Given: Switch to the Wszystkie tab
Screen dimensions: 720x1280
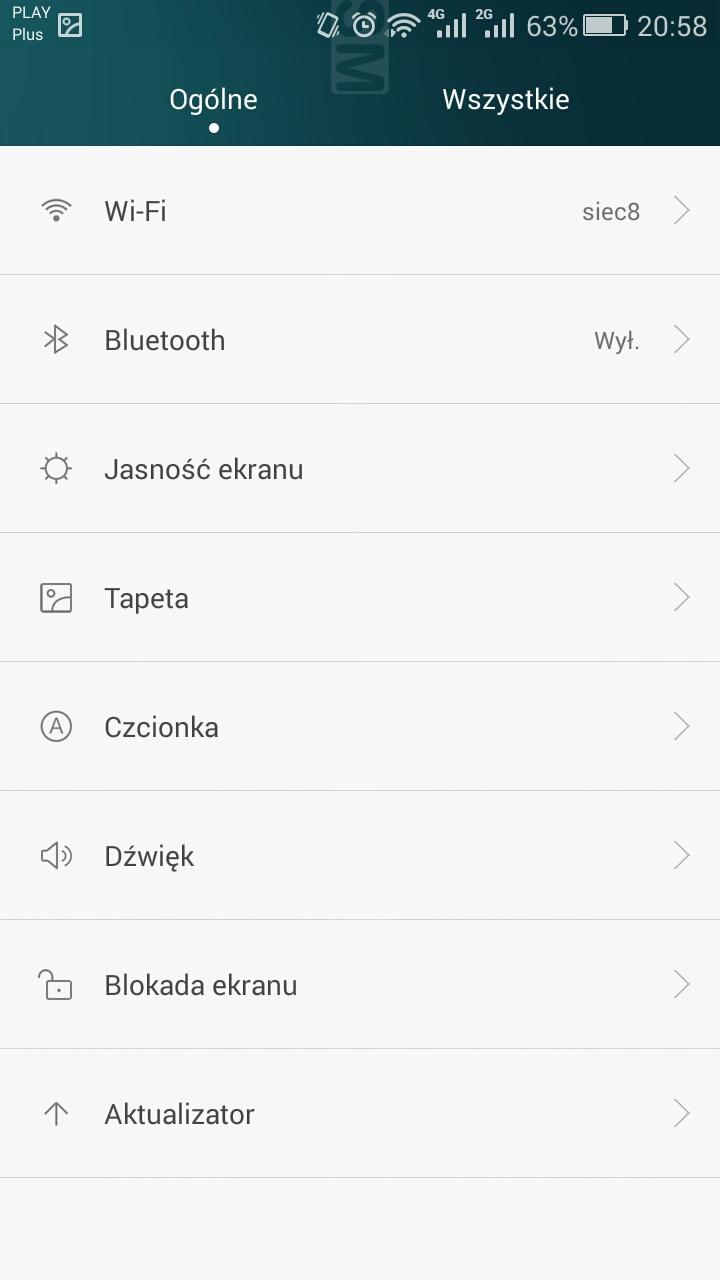Looking at the screenshot, I should tap(505, 100).
